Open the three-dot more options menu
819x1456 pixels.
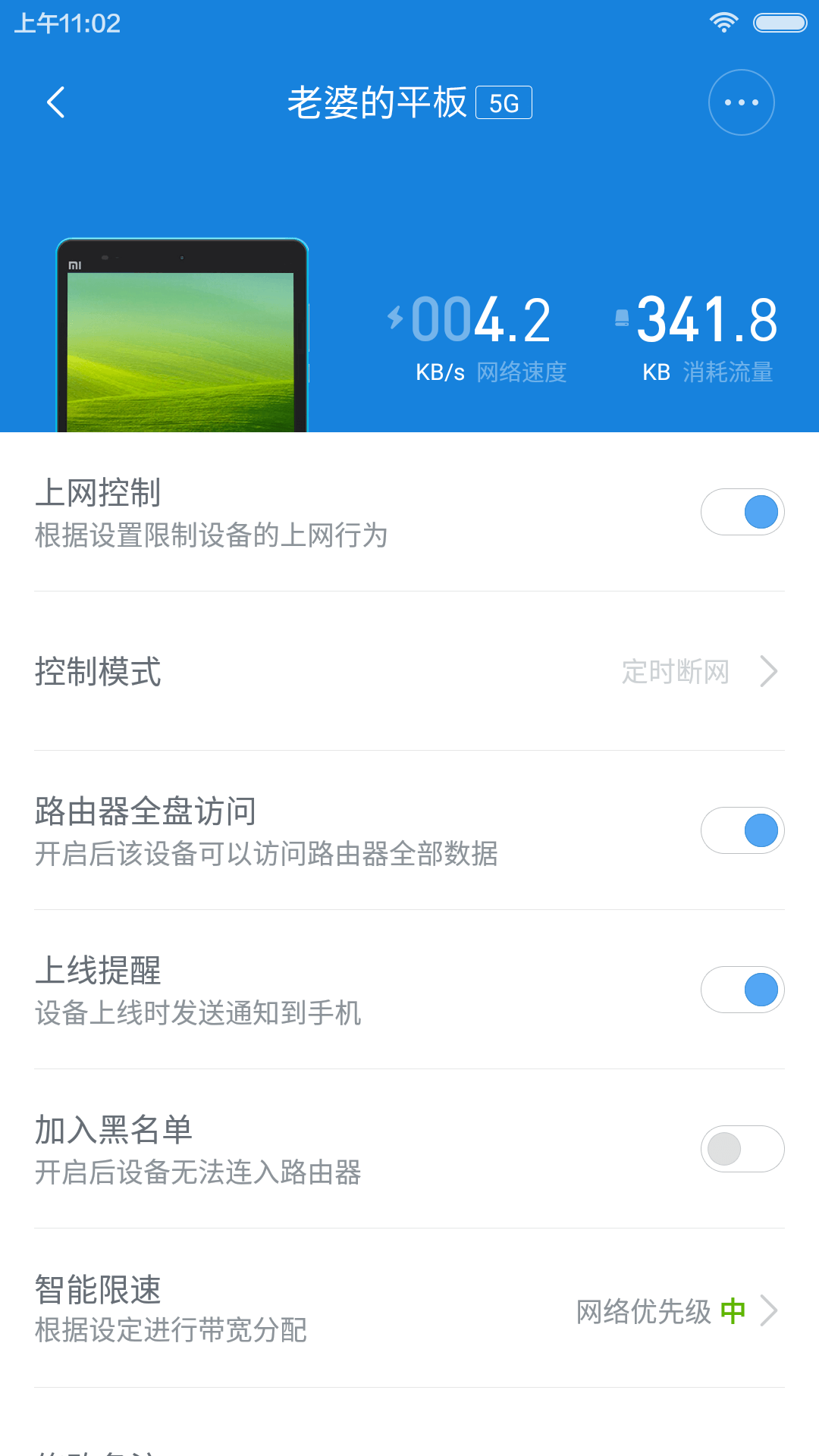[x=741, y=102]
